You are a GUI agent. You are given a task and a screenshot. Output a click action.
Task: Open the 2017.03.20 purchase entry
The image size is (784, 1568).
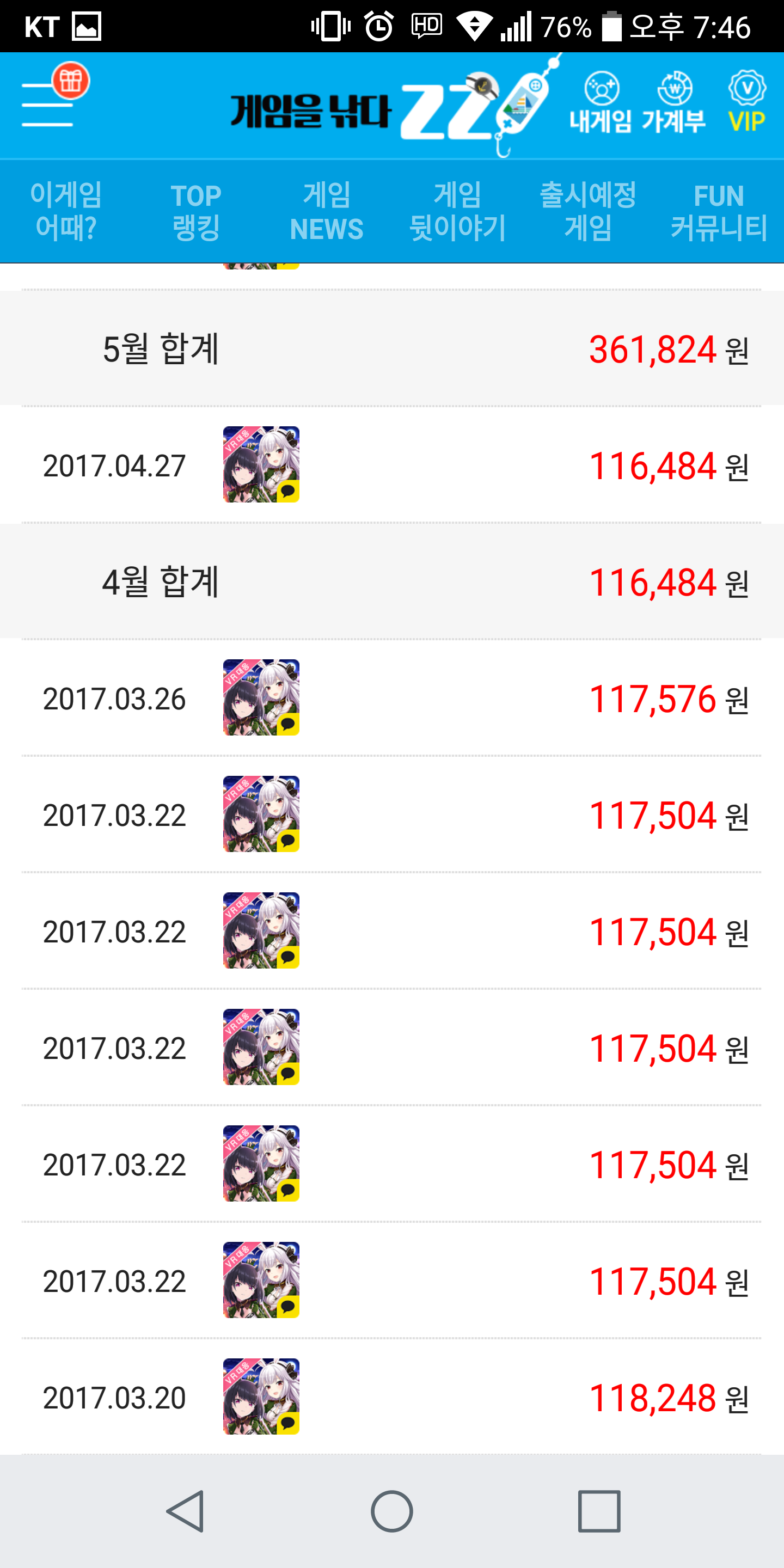pos(392,1396)
